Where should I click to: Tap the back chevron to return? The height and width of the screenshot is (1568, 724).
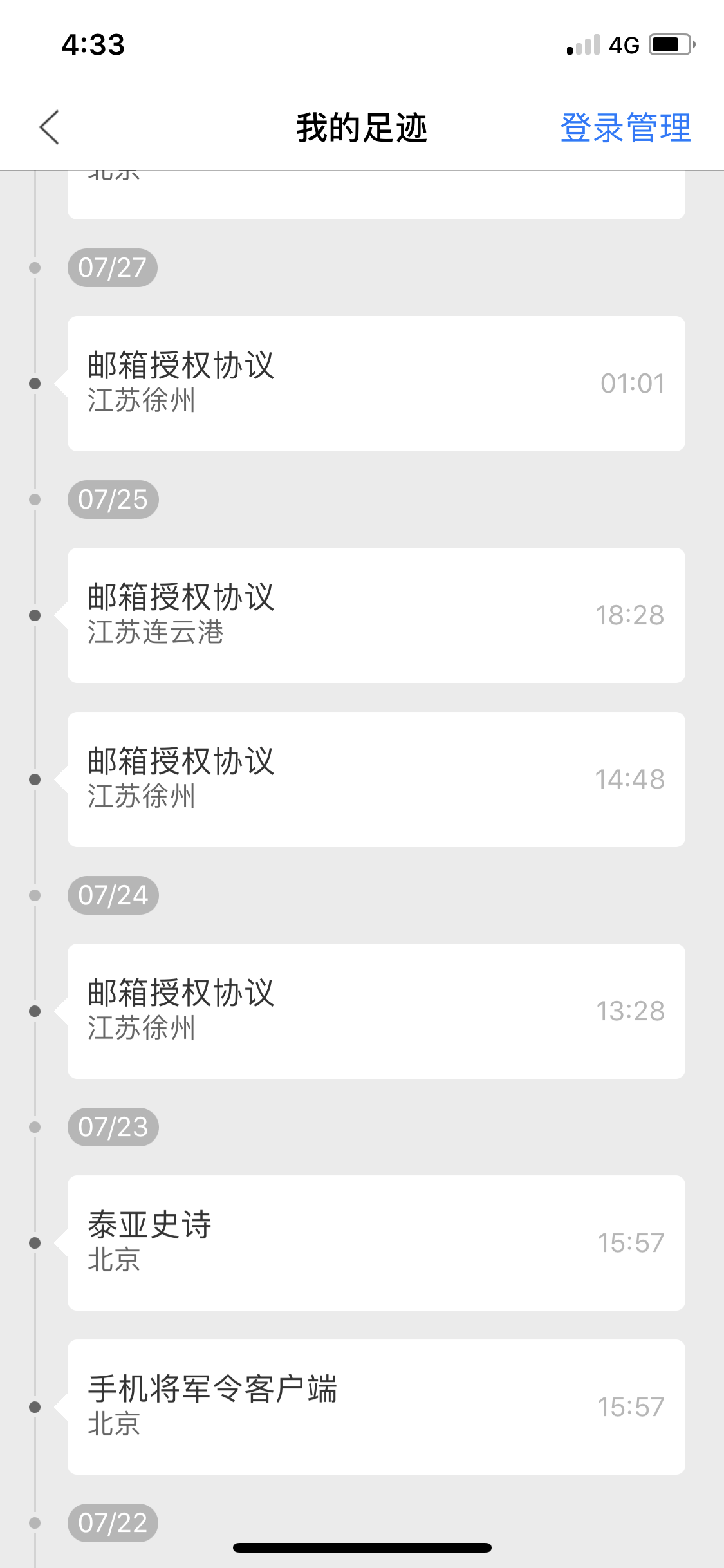click(49, 127)
